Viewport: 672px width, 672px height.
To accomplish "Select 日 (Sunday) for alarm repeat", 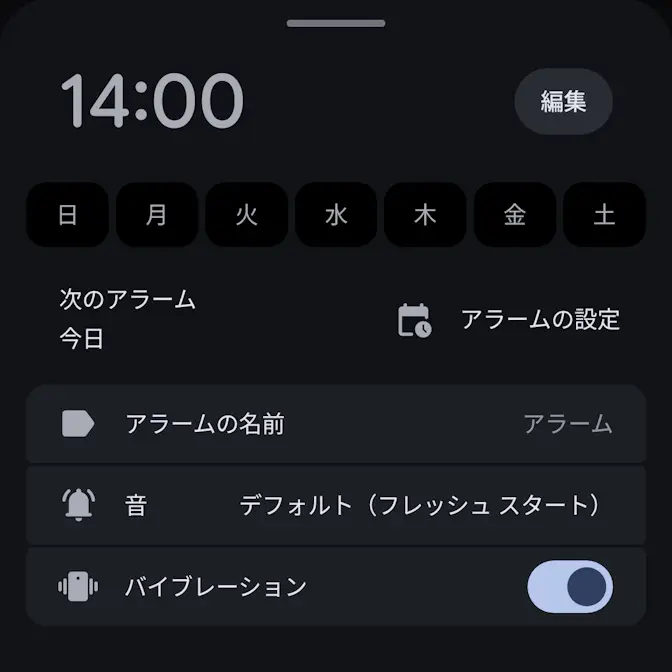I will [67, 215].
